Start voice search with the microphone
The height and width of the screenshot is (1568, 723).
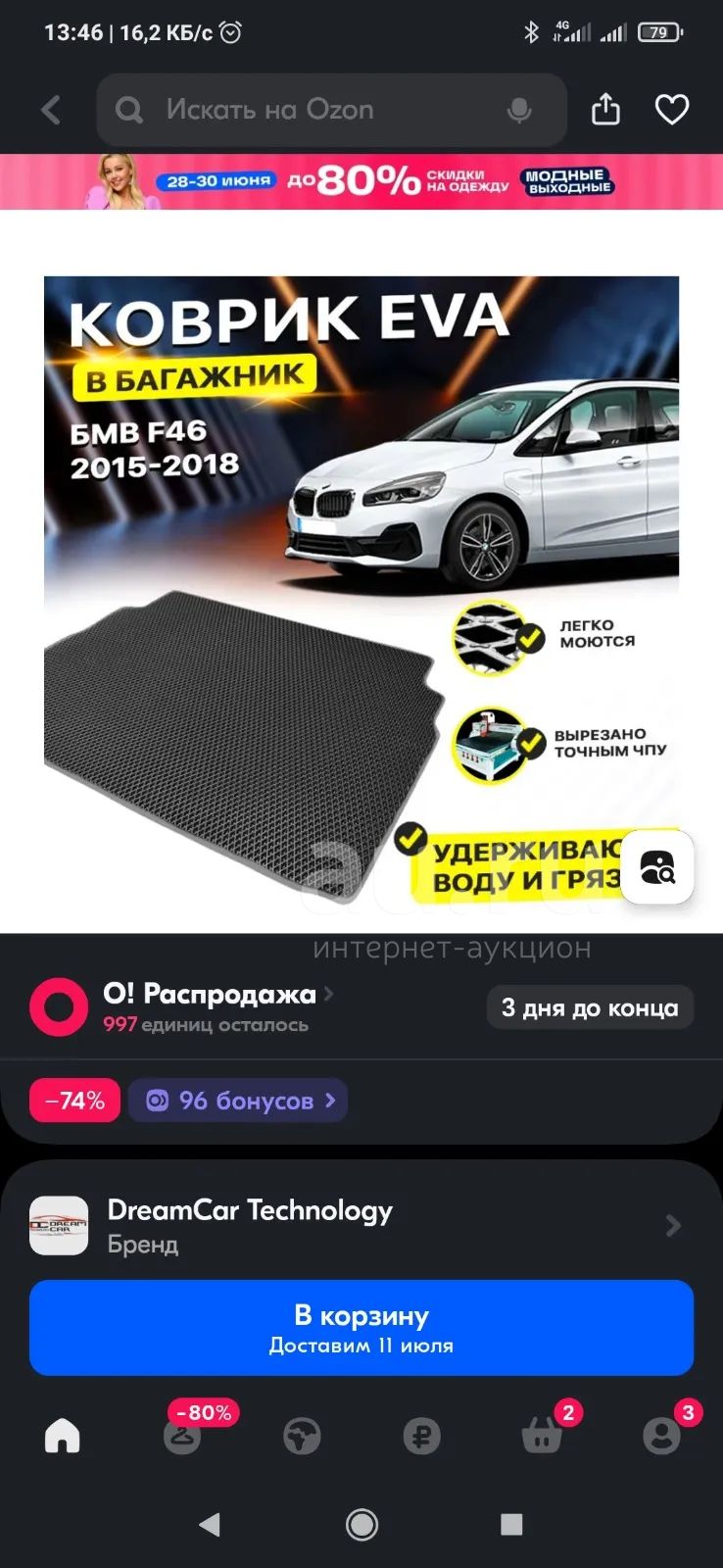tap(519, 110)
